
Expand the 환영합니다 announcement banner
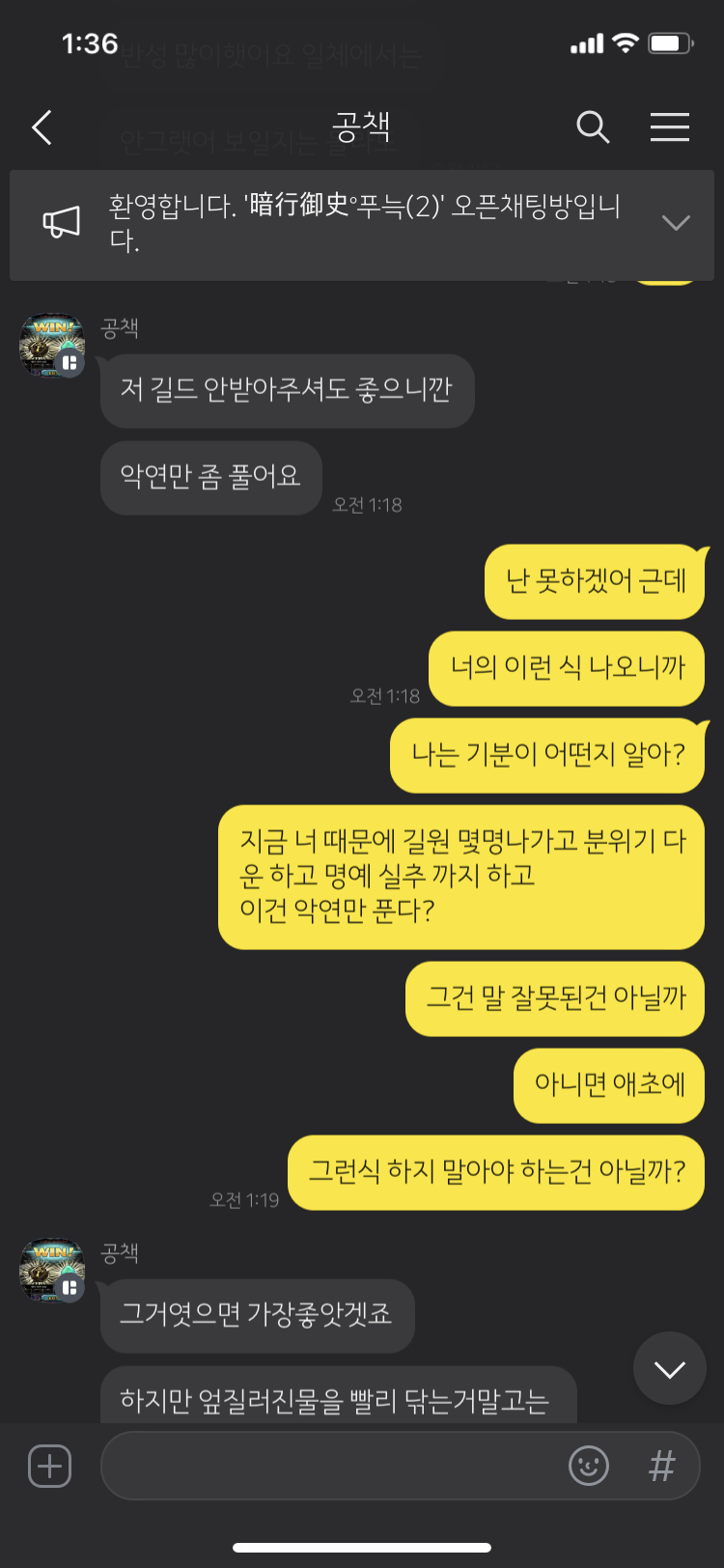[x=676, y=223]
